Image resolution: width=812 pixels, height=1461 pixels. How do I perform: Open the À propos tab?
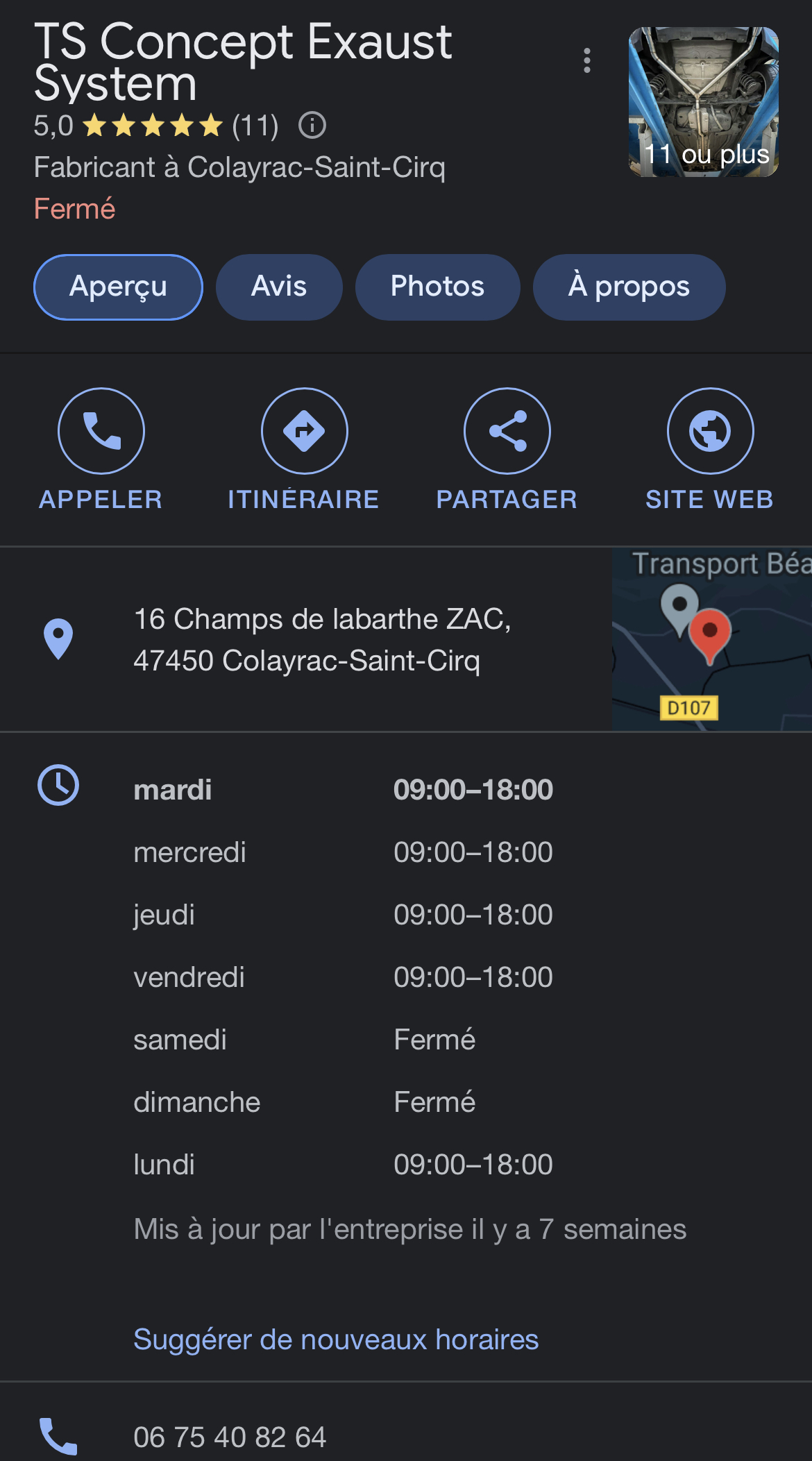tap(629, 287)
